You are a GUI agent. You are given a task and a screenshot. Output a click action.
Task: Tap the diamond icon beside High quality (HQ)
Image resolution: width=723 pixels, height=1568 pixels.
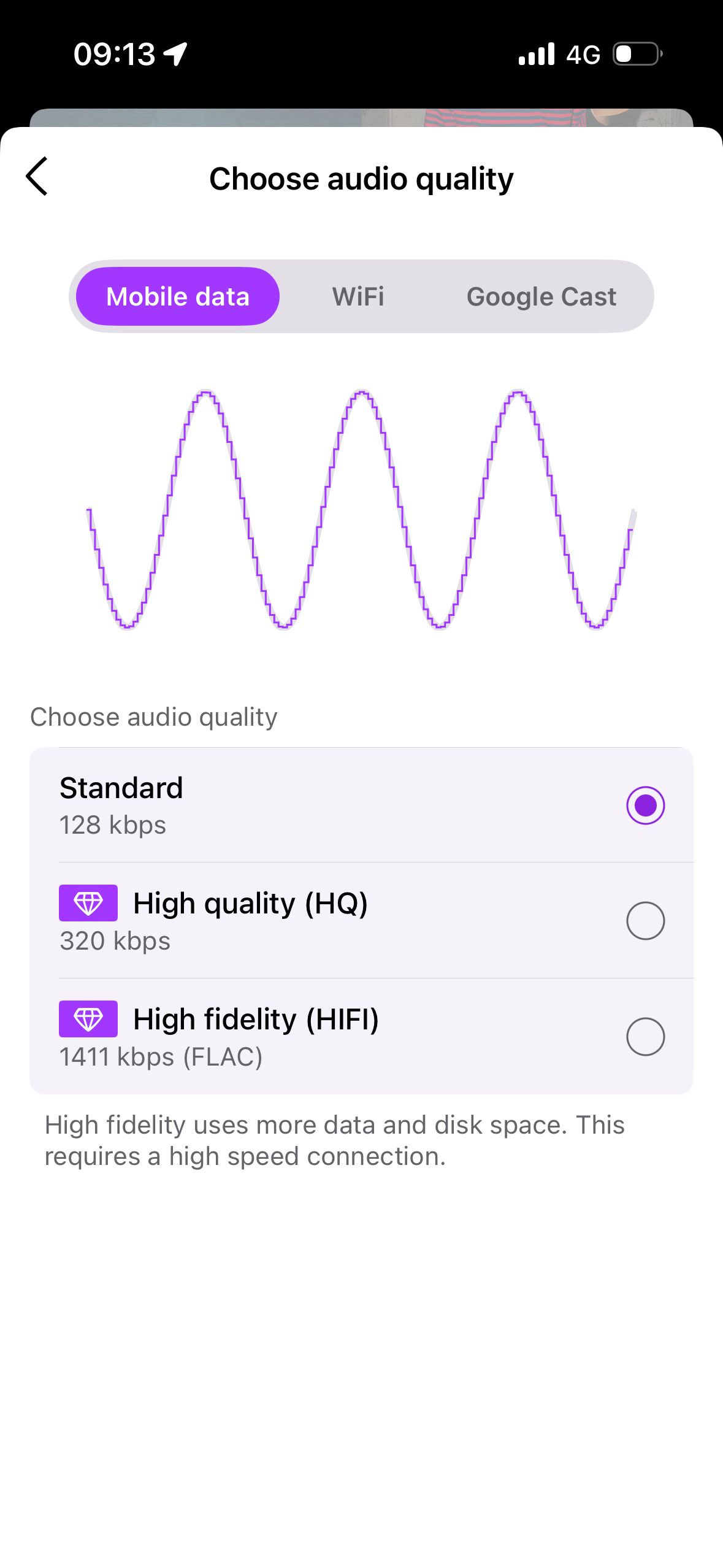(88, 902)
